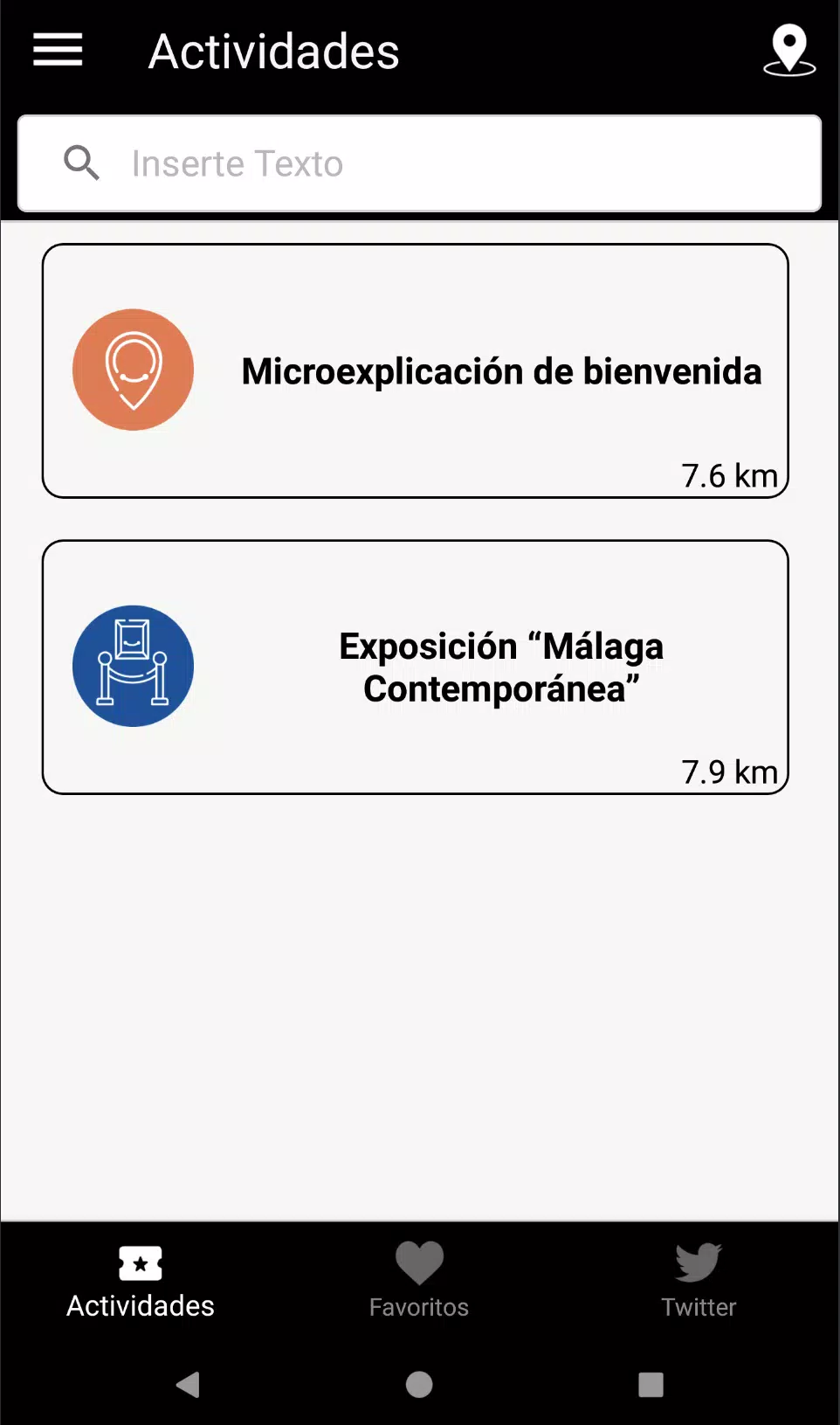Focus the Inserte Texto search field
The height and width of the screenshot is (1425, 840).
(x=419, y=163)
